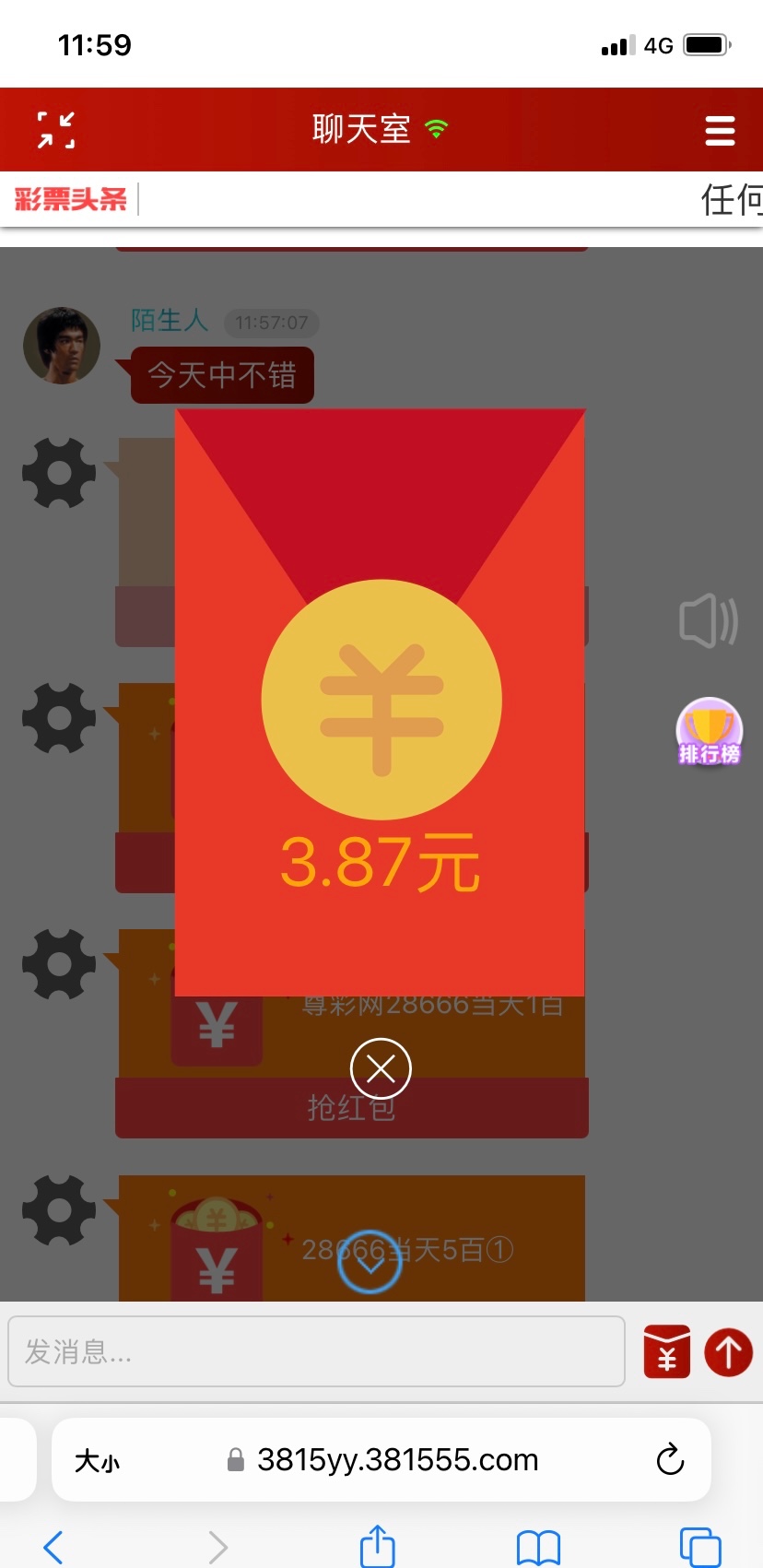Tap the 发消息 message input field
Viewport: 763px width, 1568px height.
tap(316, 1351)
